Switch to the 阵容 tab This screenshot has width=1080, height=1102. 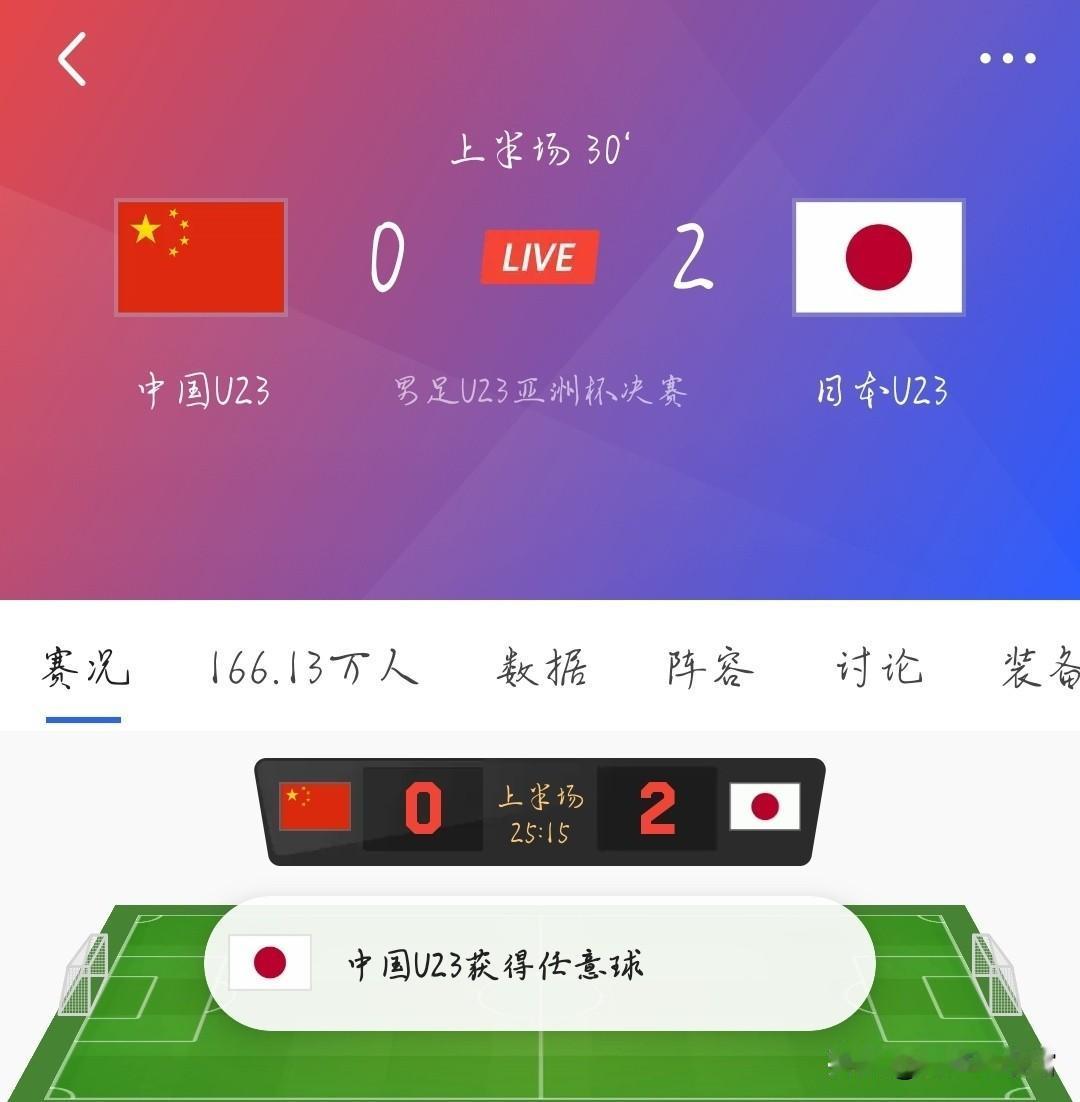[x=710, y=668]
